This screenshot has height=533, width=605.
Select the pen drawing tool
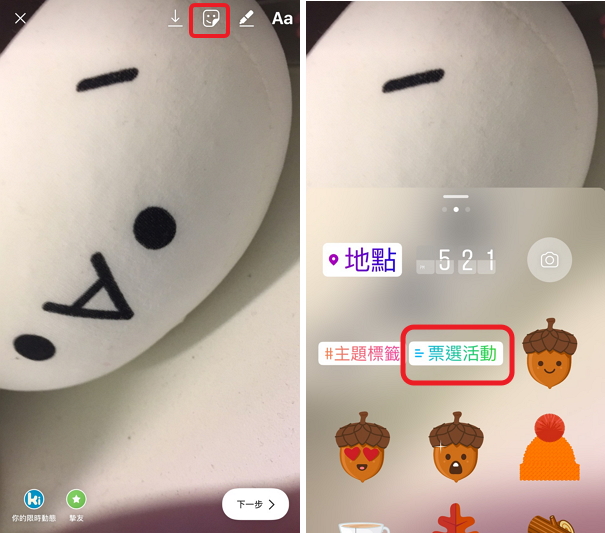pyautogui.click(x=247, y=19)
